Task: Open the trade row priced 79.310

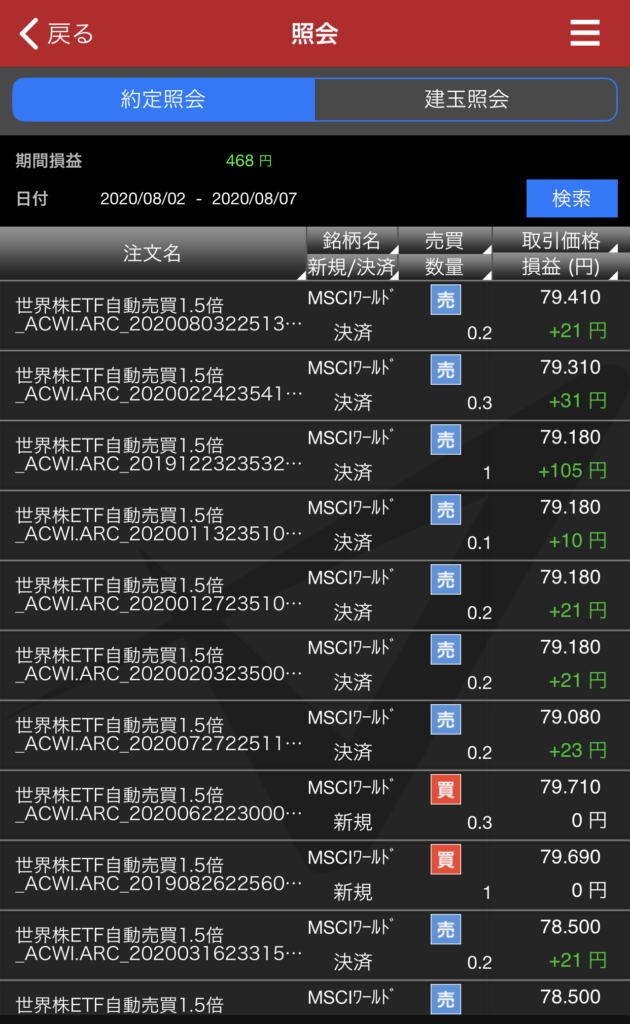Action: [315, 385]
